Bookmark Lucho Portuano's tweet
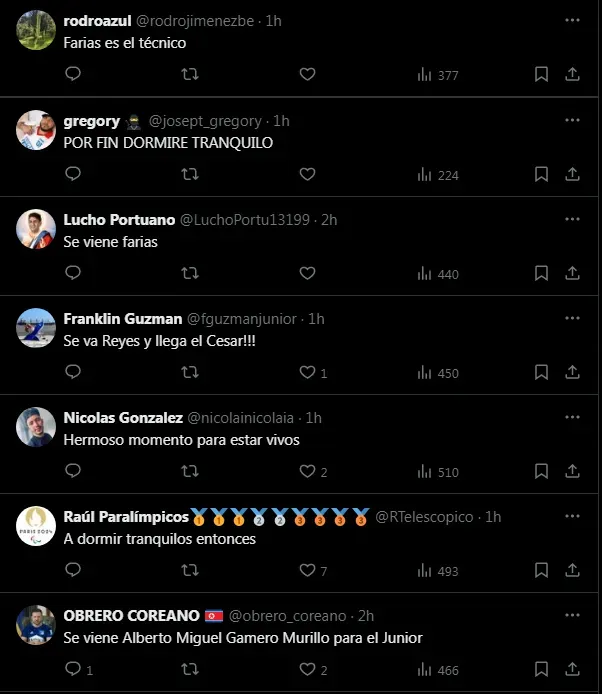The image size is (602, 694). tap(541, 273)
